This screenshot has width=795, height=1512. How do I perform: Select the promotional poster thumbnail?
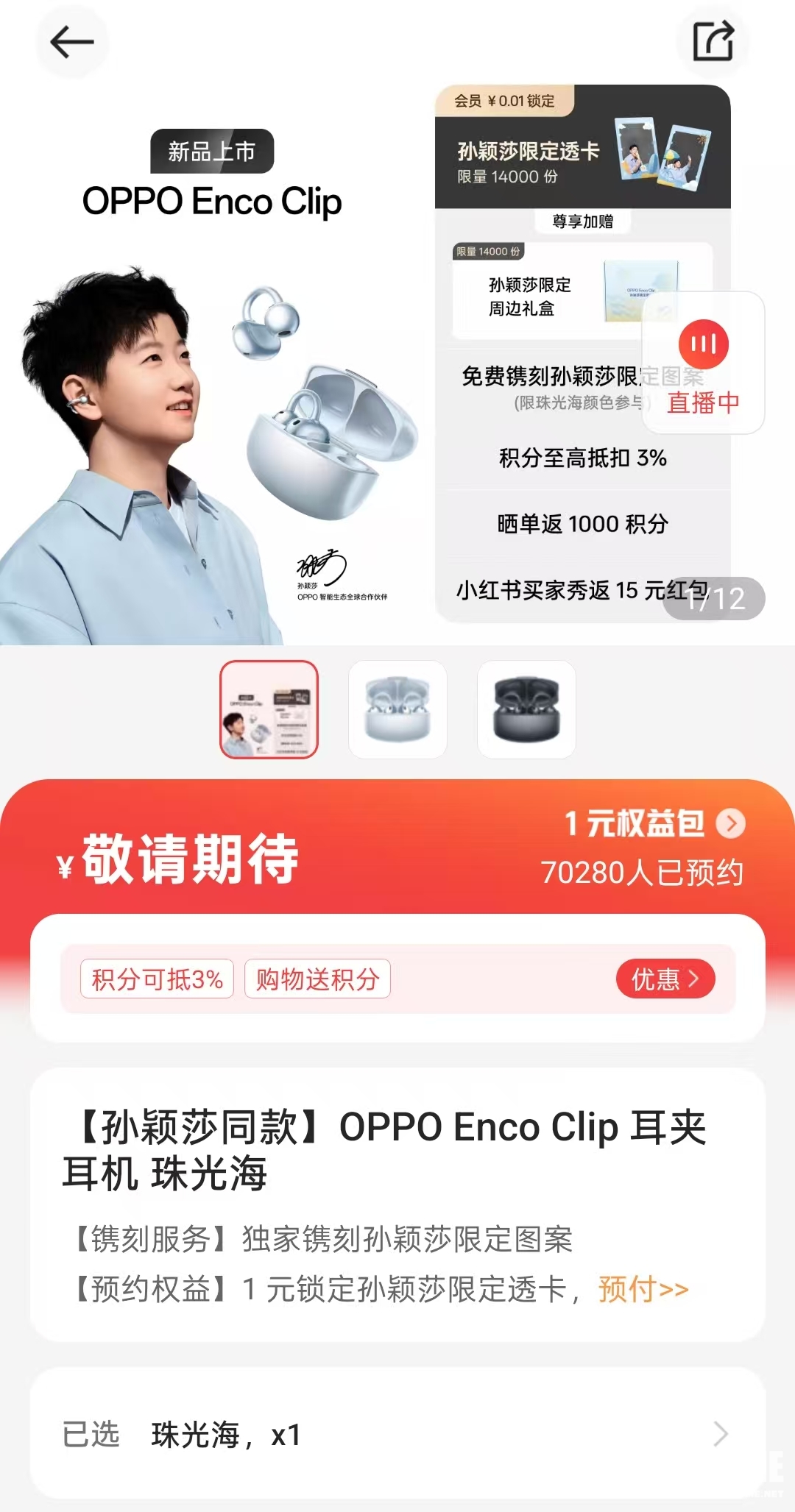(269, 709)
